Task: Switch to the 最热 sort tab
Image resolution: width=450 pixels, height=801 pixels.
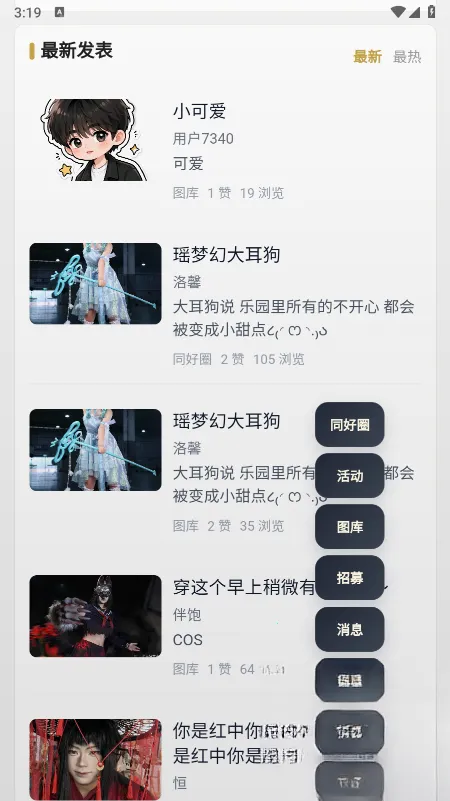Action: [407, 57]
